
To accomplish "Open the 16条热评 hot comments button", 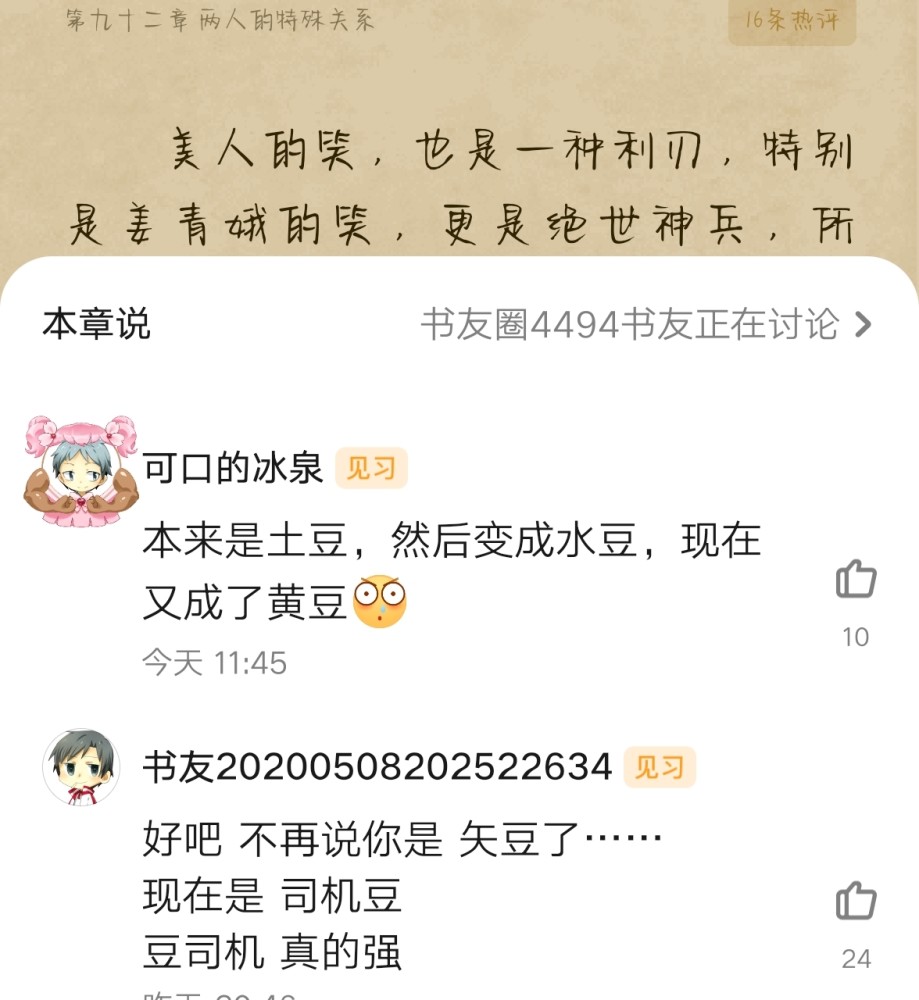I will [x=791, y=21].
